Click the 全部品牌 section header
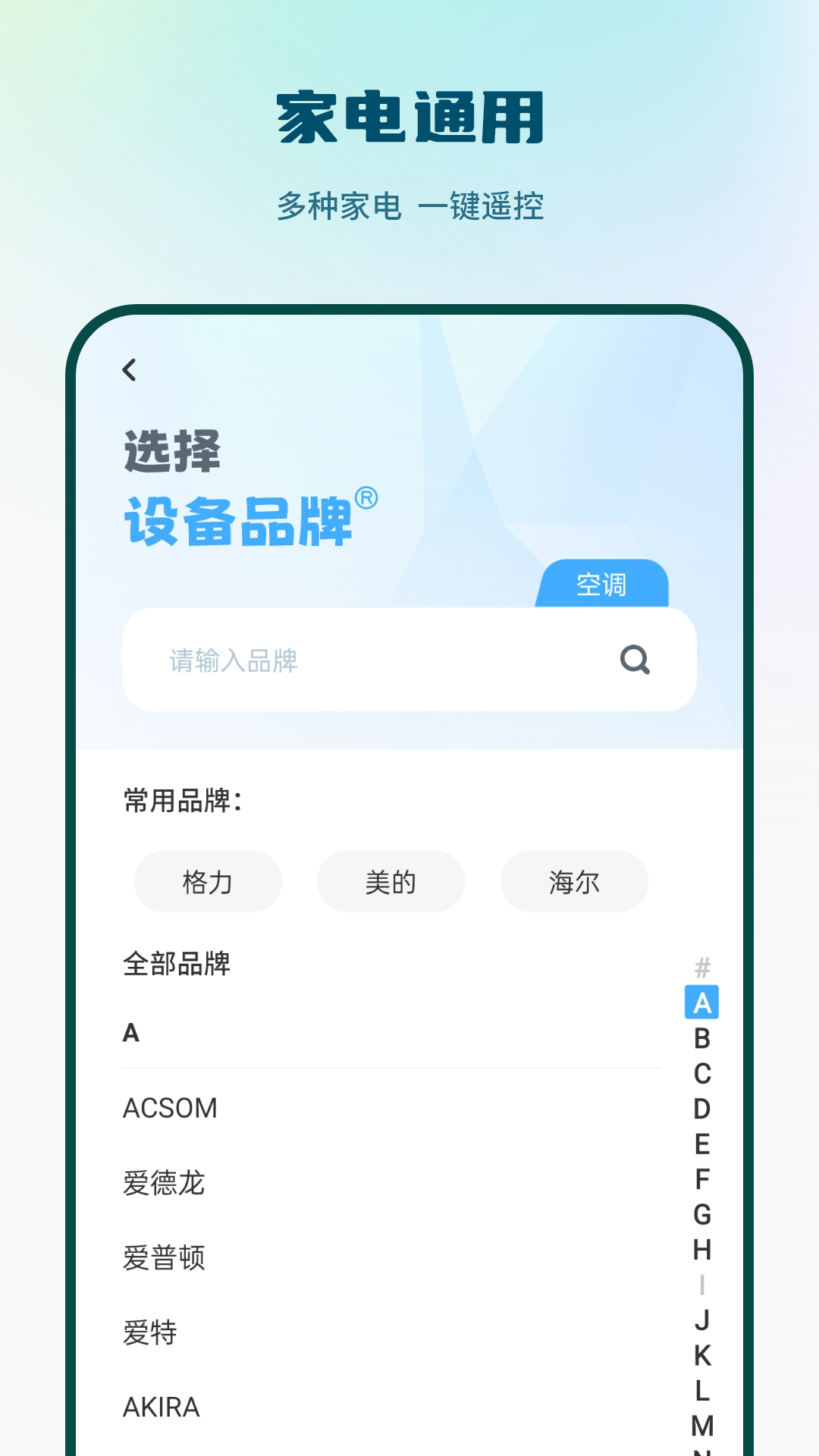The image size is (819, 1456). coord(178,965)
